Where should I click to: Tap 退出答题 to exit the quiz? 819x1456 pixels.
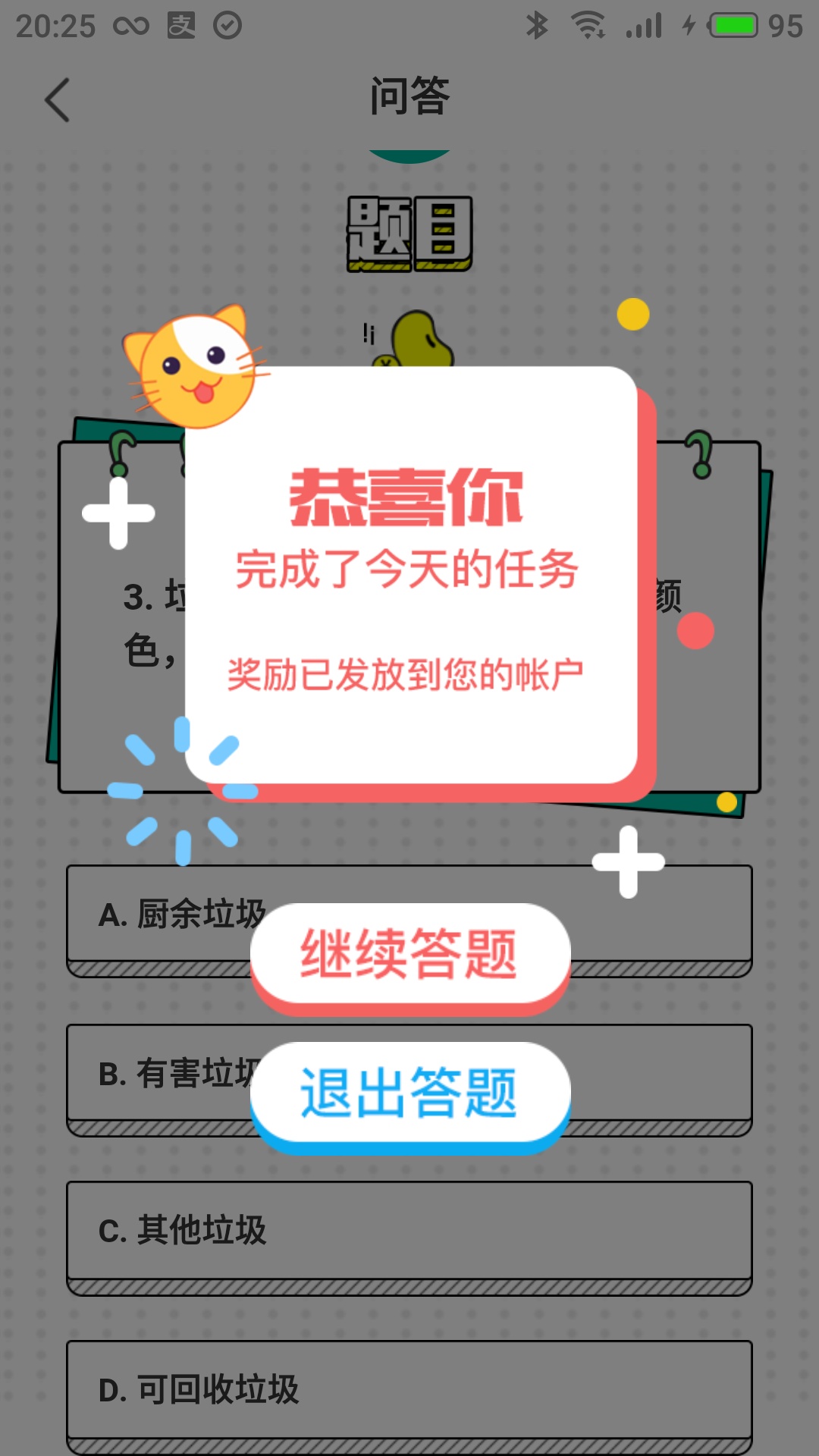click(409, 1093)
